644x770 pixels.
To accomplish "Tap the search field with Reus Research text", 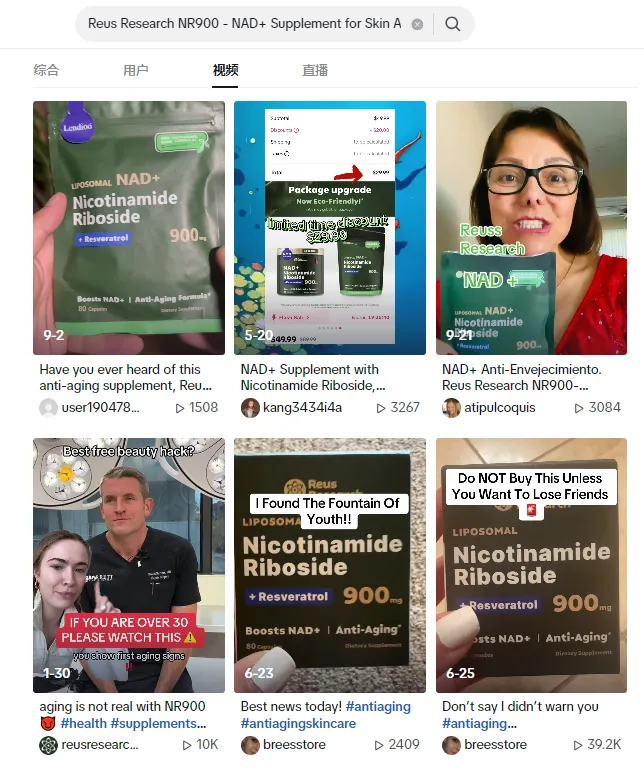I will [x=245, y=24].
